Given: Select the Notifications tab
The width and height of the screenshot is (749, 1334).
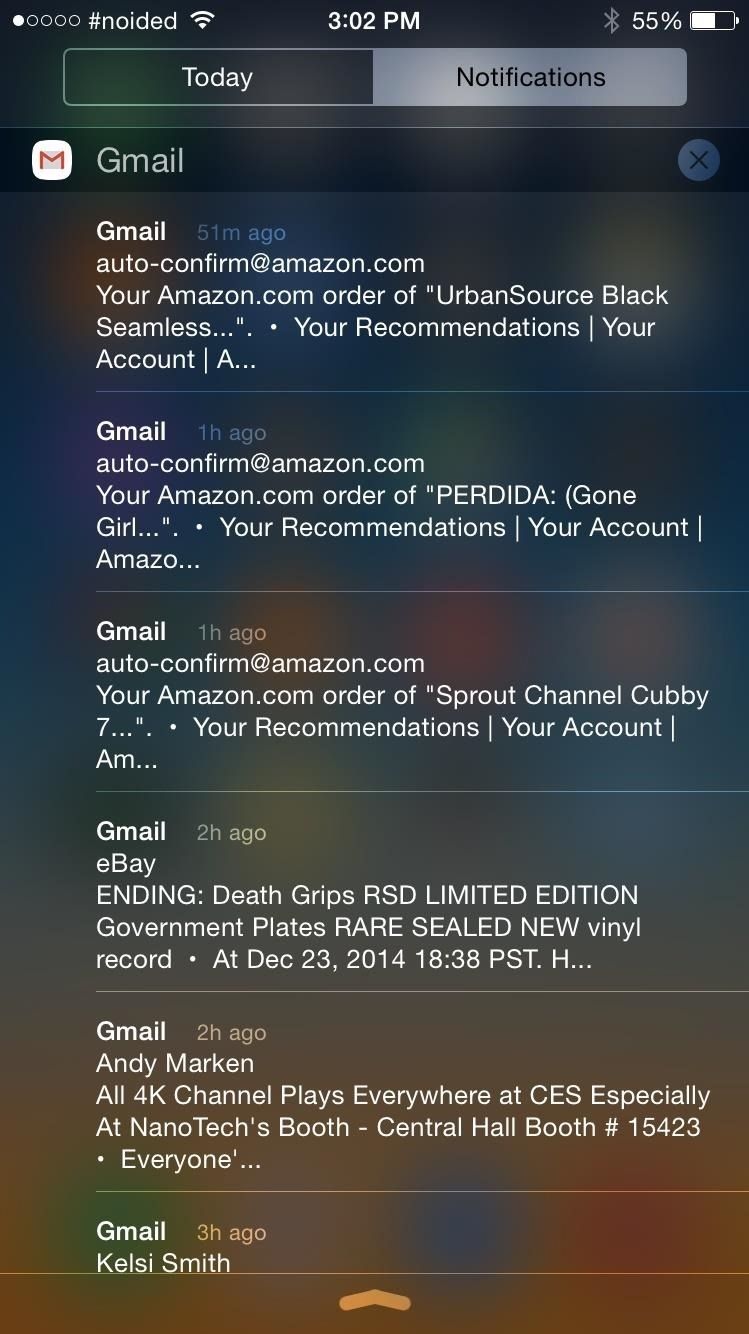Looking at the screenshot, I should [530, 77].
